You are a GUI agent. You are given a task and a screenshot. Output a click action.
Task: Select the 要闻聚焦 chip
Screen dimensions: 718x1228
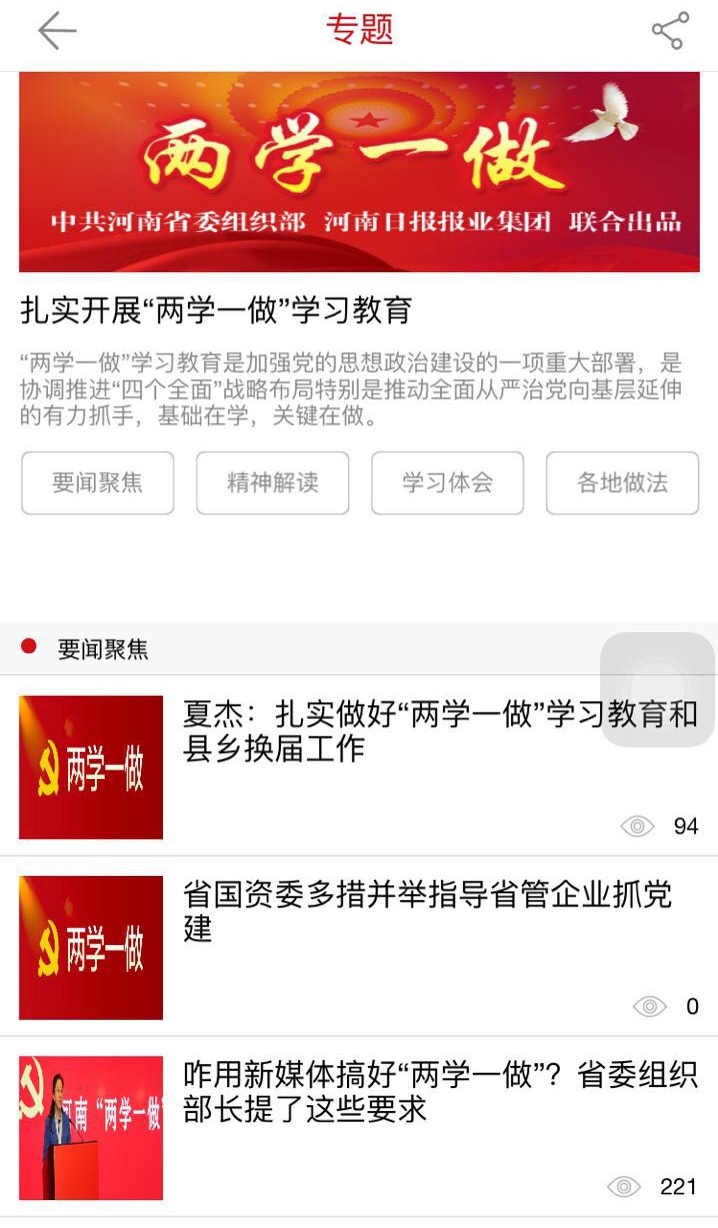[97, 483]
